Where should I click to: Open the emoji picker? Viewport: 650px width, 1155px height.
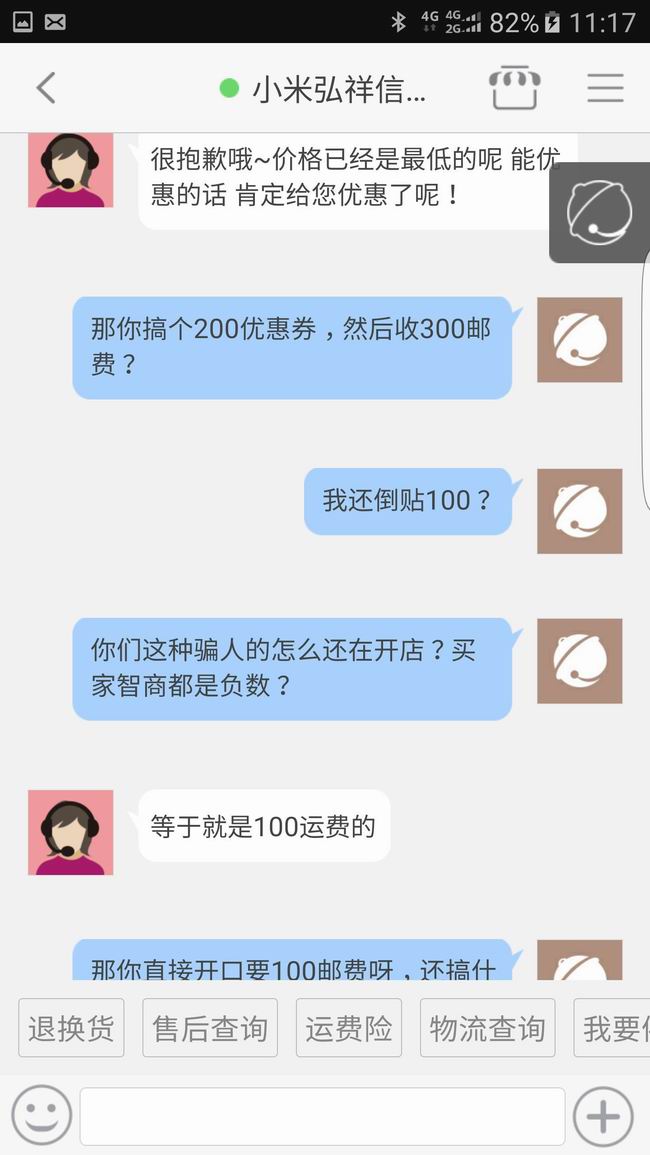42,1116
